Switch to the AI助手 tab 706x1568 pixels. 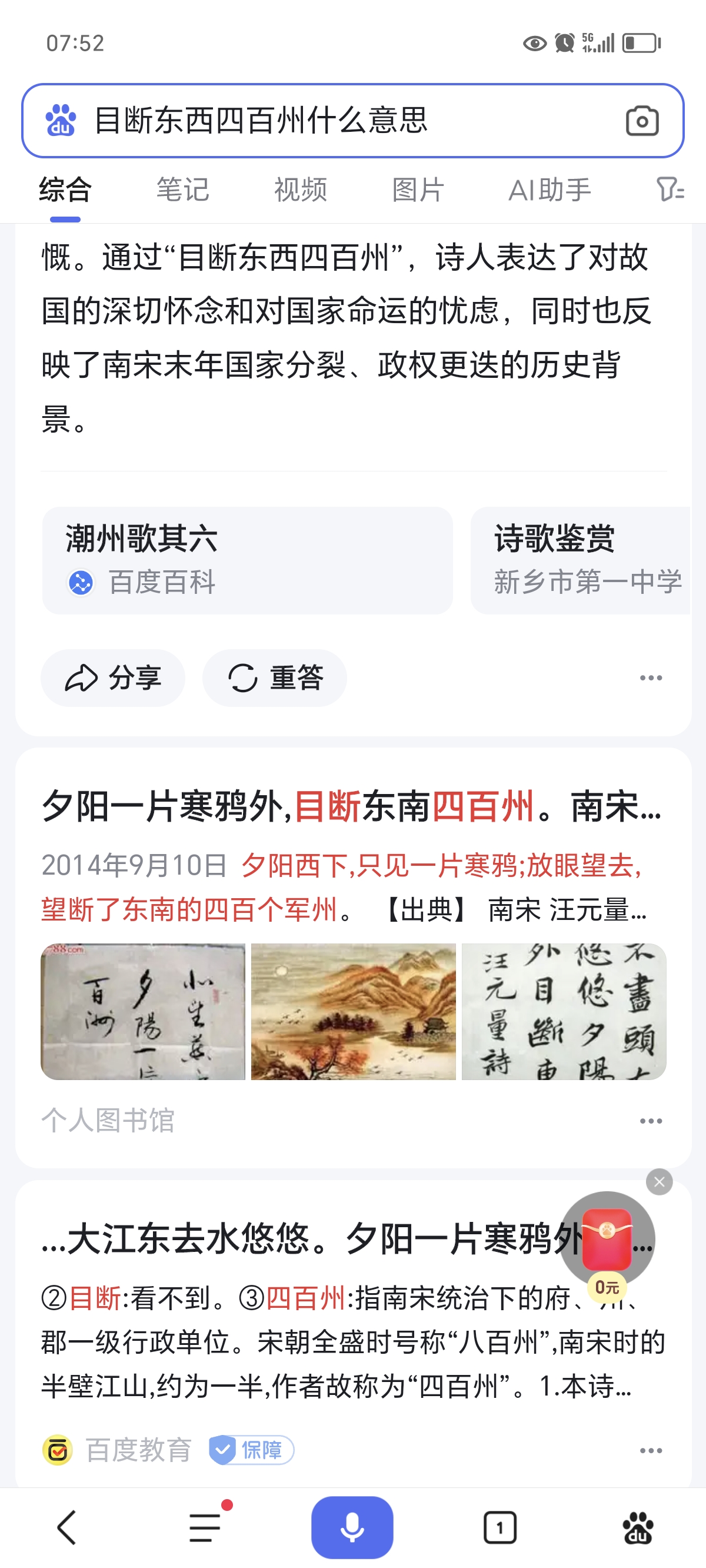point(550,190)
